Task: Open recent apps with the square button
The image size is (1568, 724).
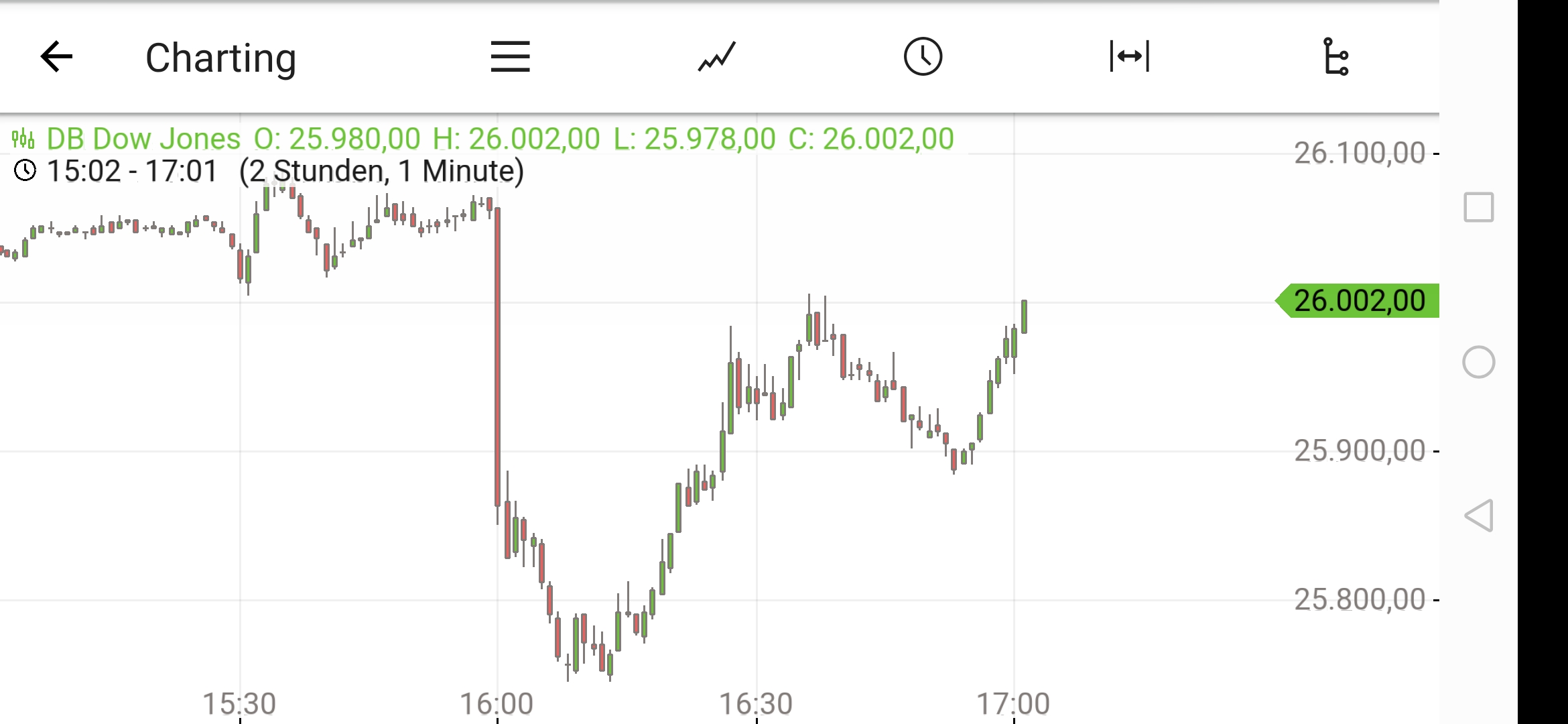Action: pos(1478,207)
